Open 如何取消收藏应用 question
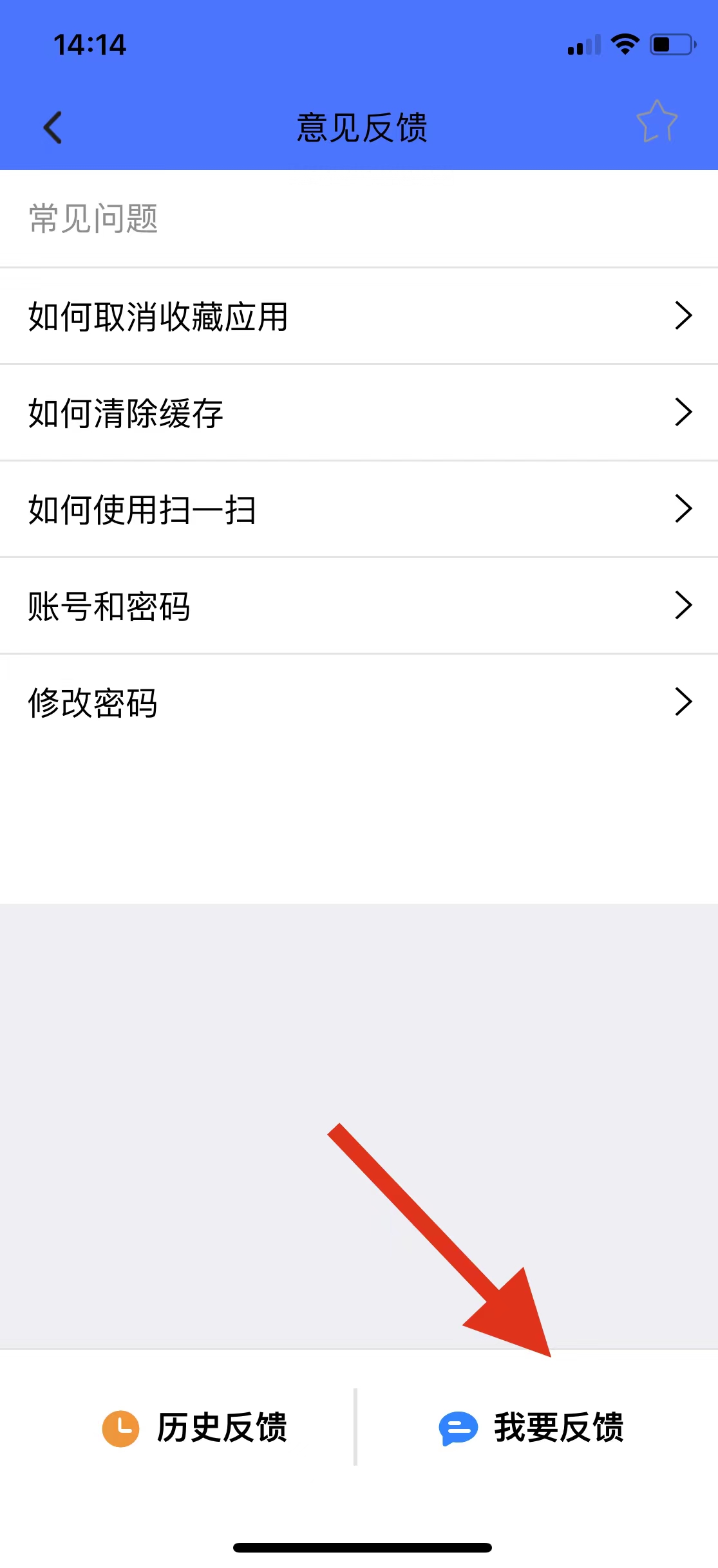This screenshot has width=718, height=1568. coord(359,316)
